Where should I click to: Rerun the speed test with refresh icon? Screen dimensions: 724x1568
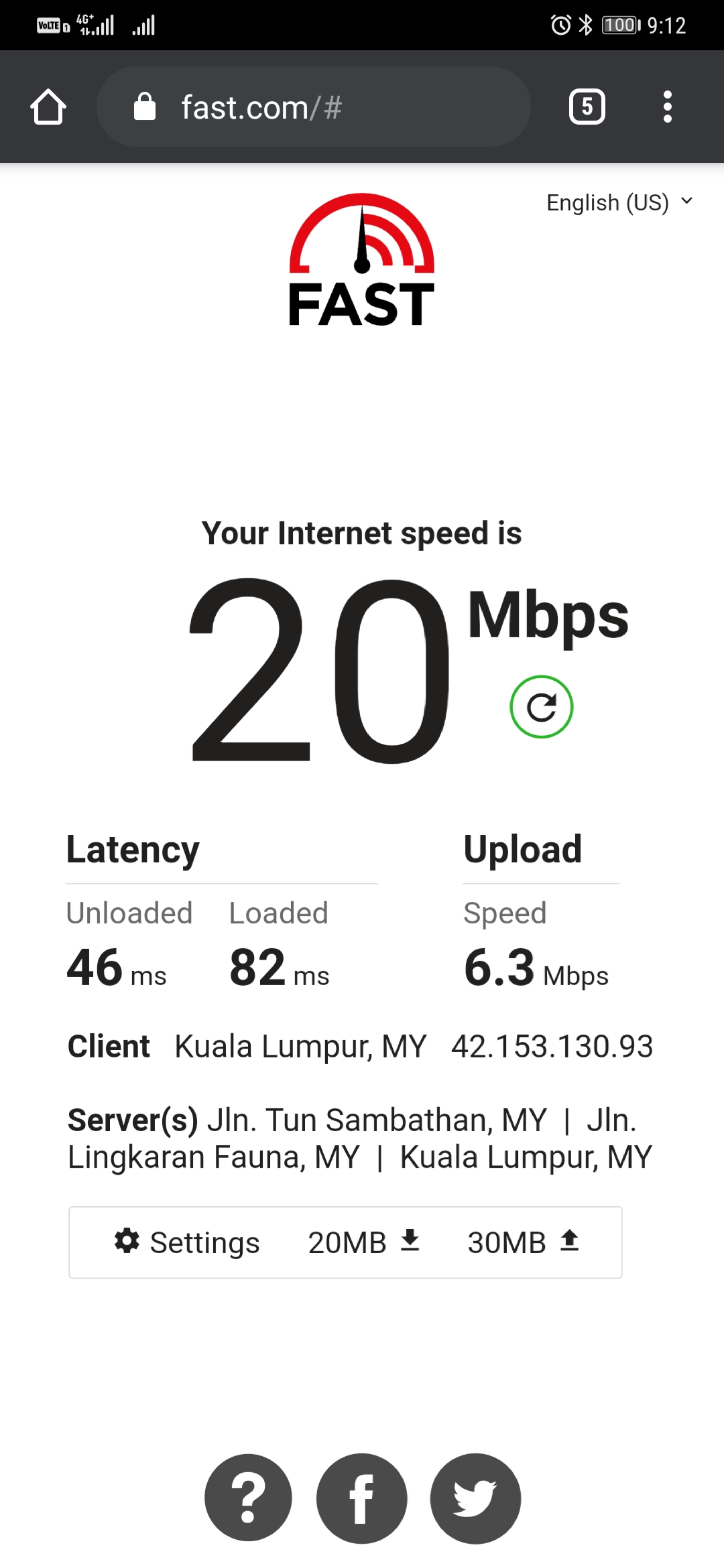click(541, 707)
